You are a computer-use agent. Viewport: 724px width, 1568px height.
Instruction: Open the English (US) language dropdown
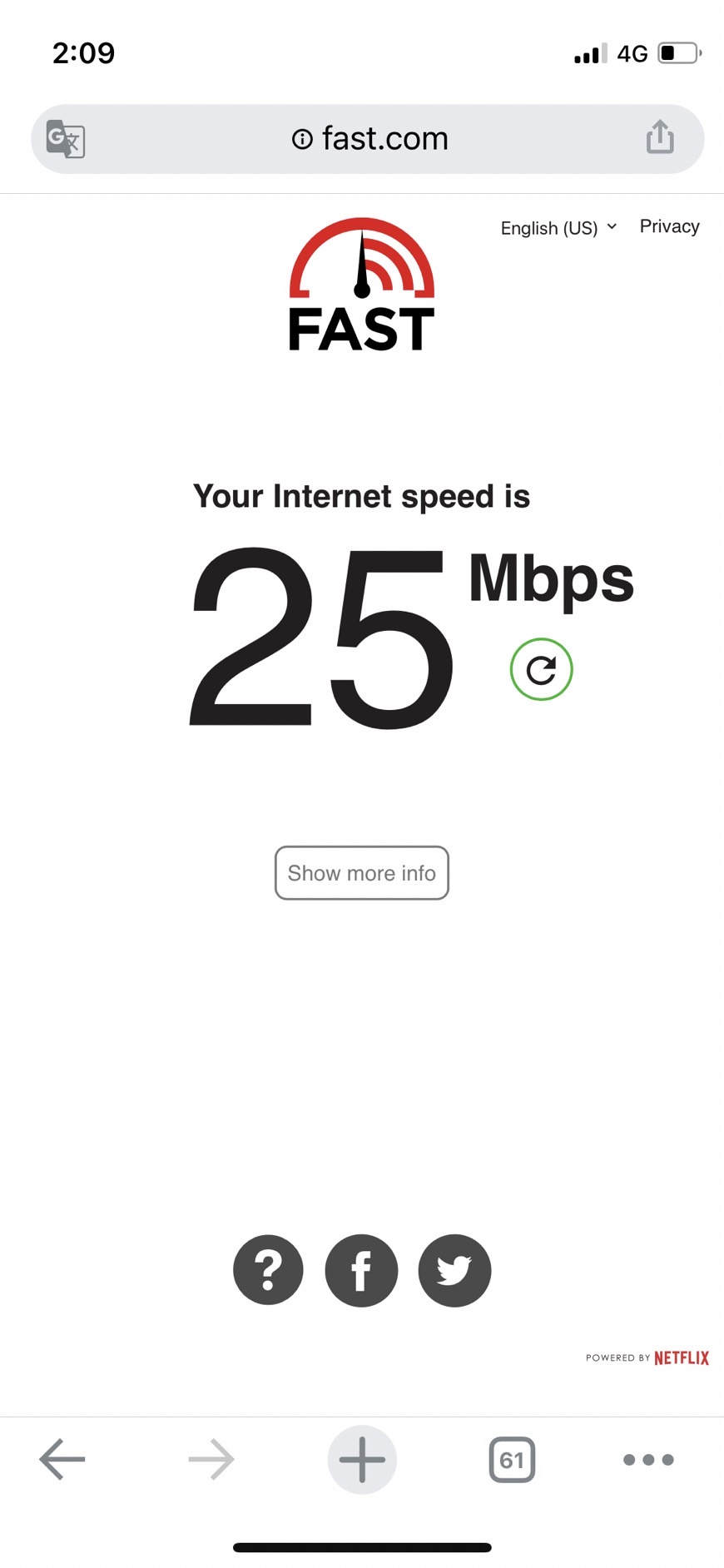tap(558, 228)
